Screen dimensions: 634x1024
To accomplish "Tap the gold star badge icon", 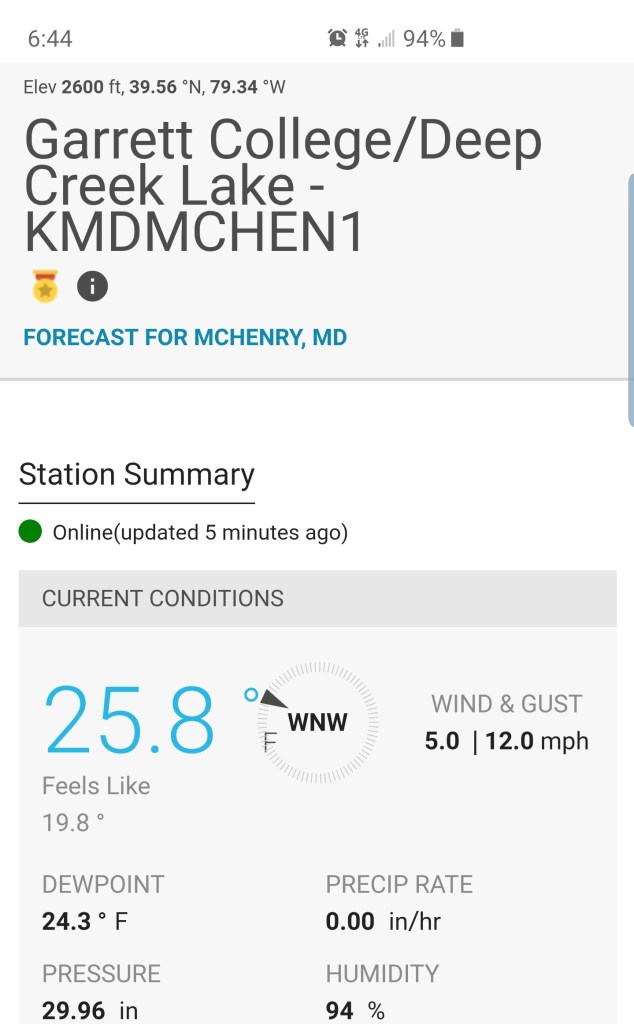I will pyautogui.click(x=45, y=287).
